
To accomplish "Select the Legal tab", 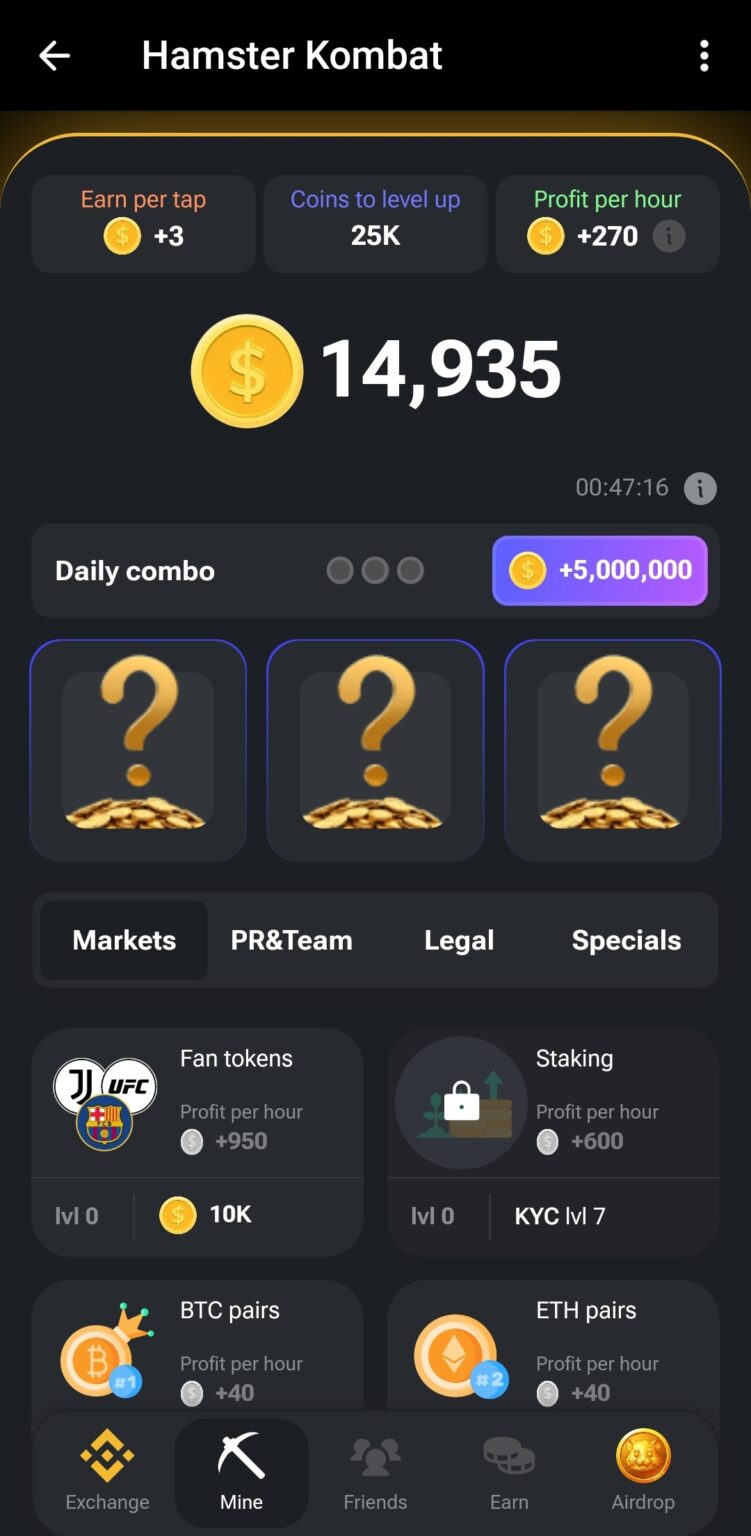I will (x=459, y=940).
